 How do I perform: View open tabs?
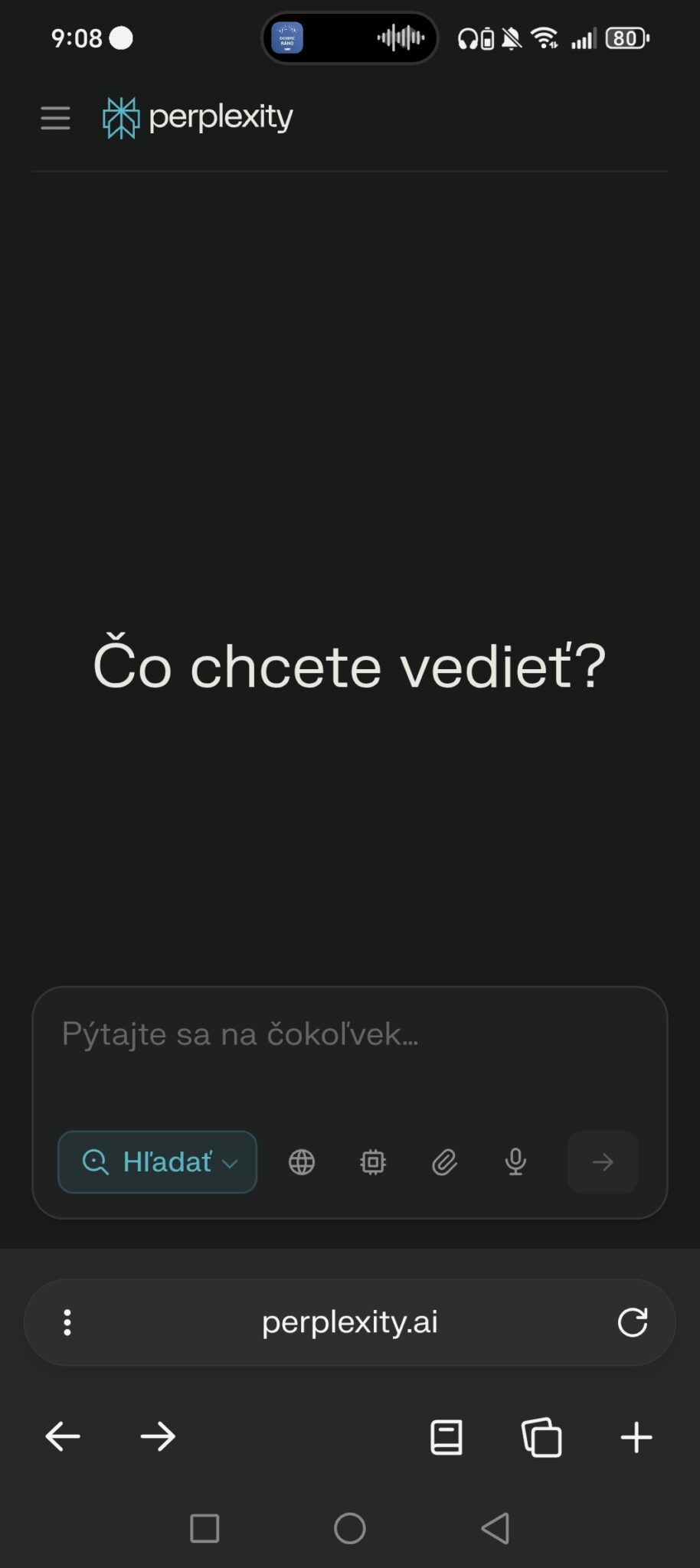pyautogui.click(x=541, y=1437)
